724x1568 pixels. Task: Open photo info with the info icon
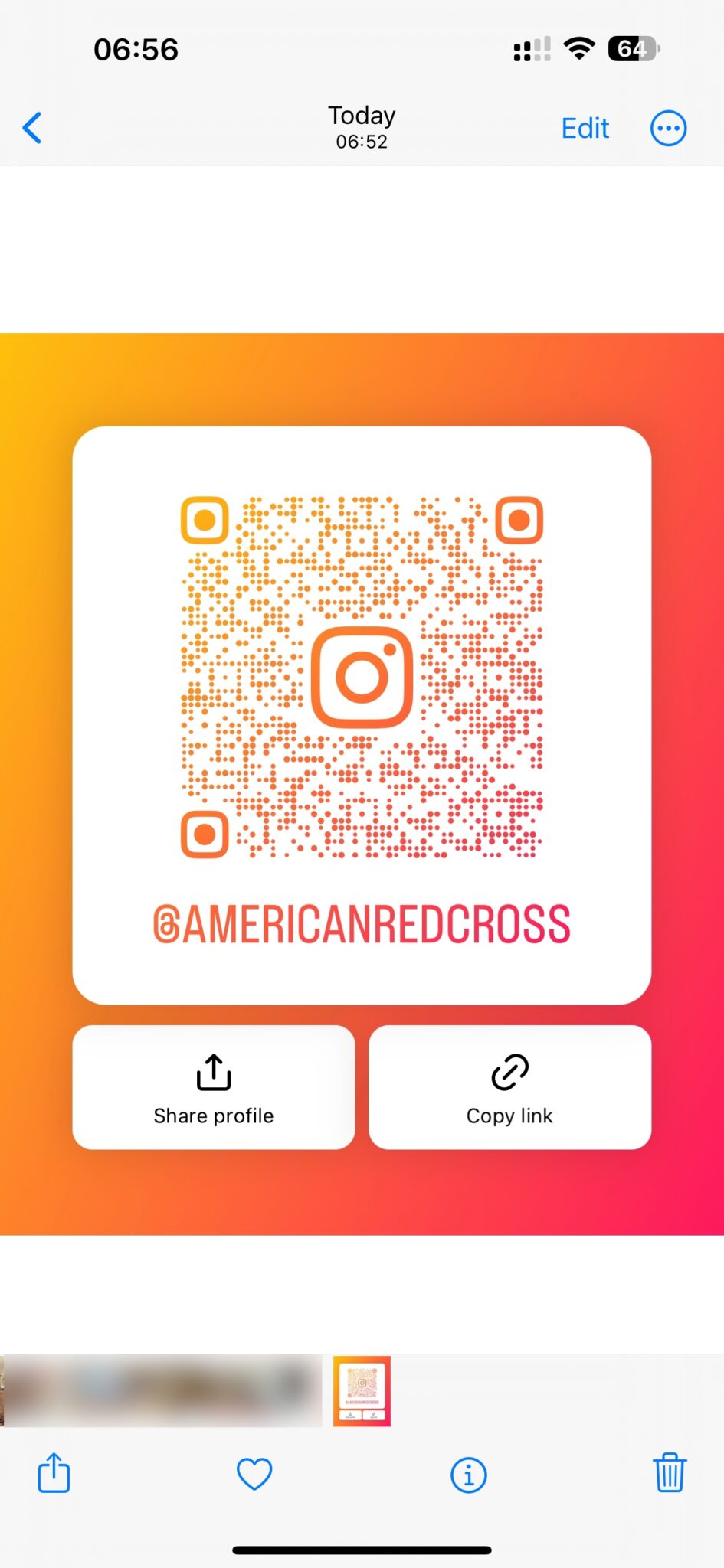click(469, 1475)
